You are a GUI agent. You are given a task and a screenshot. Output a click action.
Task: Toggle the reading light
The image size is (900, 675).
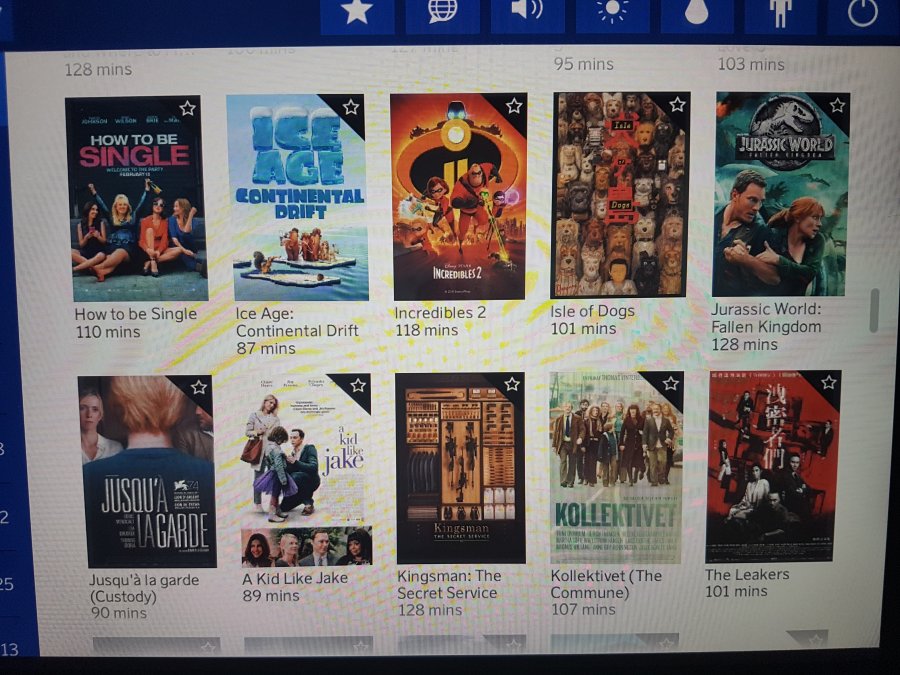[x=696, y=12]
